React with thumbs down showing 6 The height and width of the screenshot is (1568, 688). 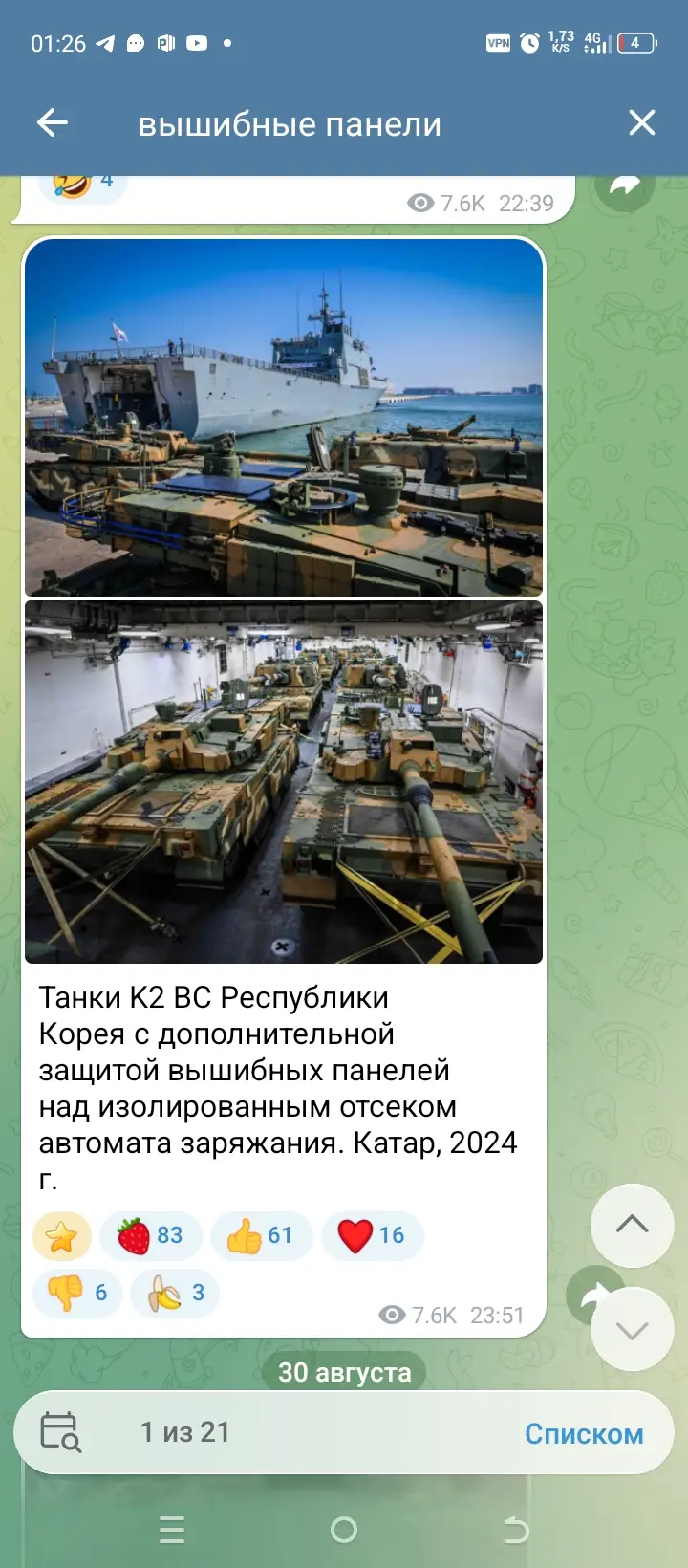(77, 1293)
